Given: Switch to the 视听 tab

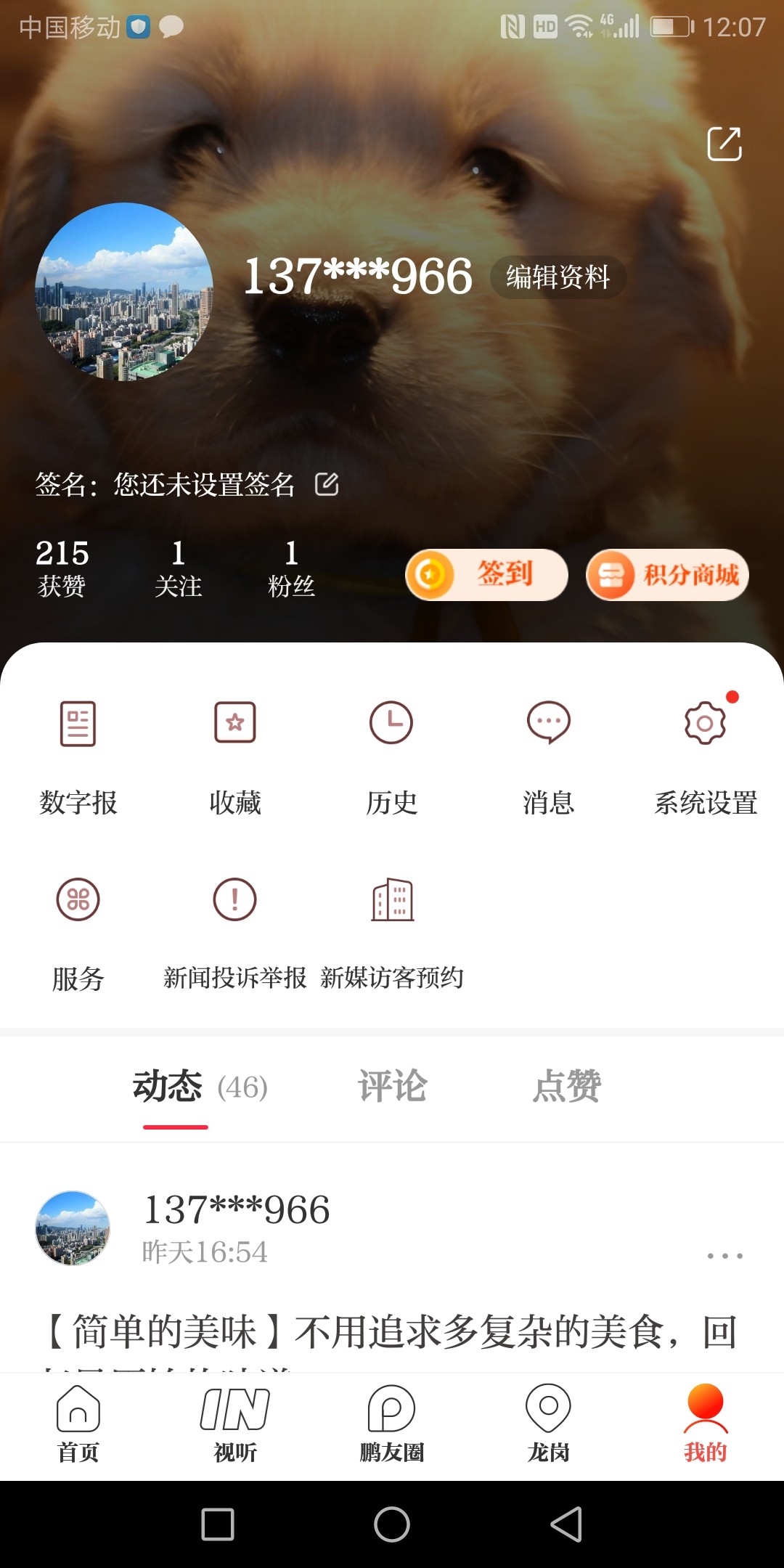Looking at the screenshot, I should click(234, 1423).
